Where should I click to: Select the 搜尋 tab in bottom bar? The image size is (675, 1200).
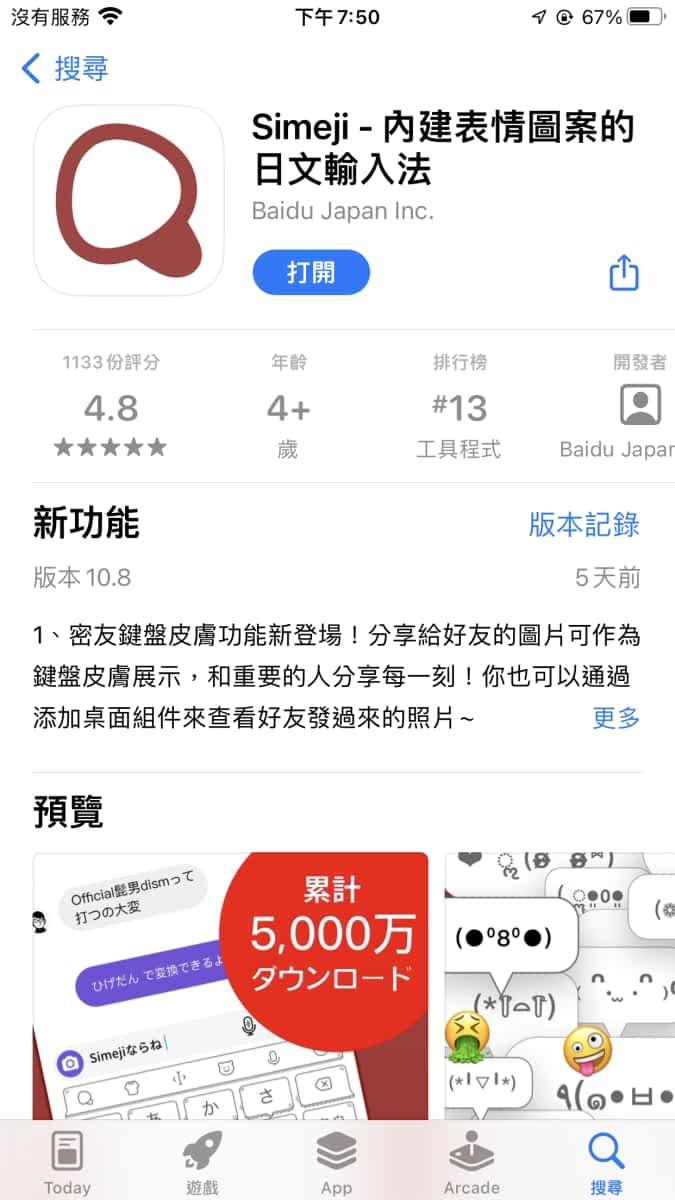point(606,1163)
